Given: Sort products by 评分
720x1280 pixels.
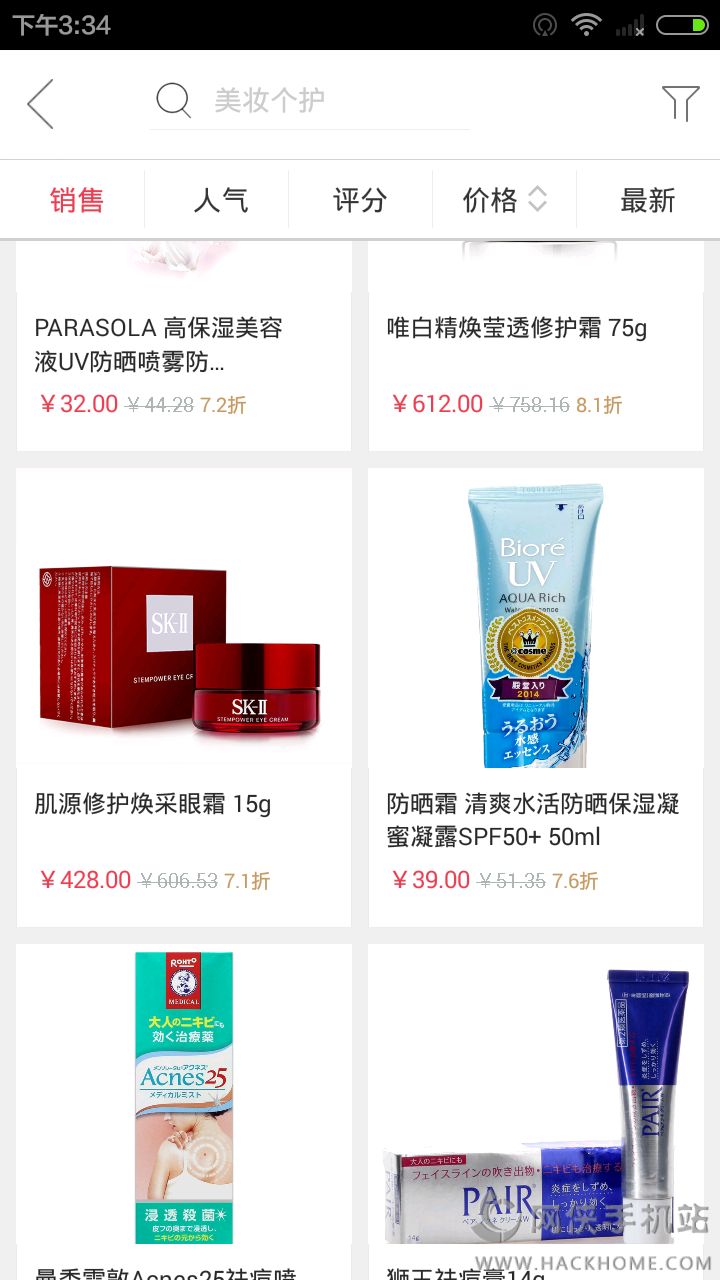Looking at the screenshot, I should tap(360, 200).
